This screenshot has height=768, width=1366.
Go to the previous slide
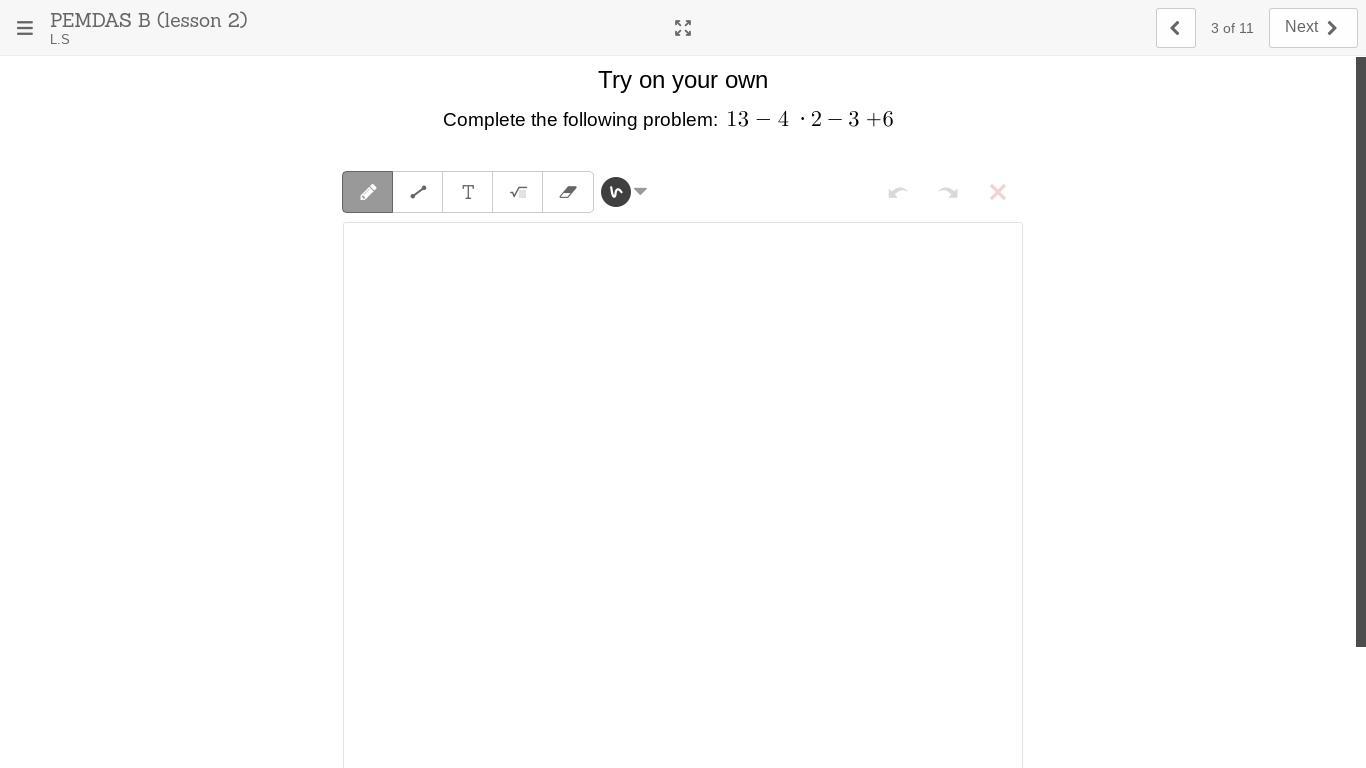tap(1176, 28)
